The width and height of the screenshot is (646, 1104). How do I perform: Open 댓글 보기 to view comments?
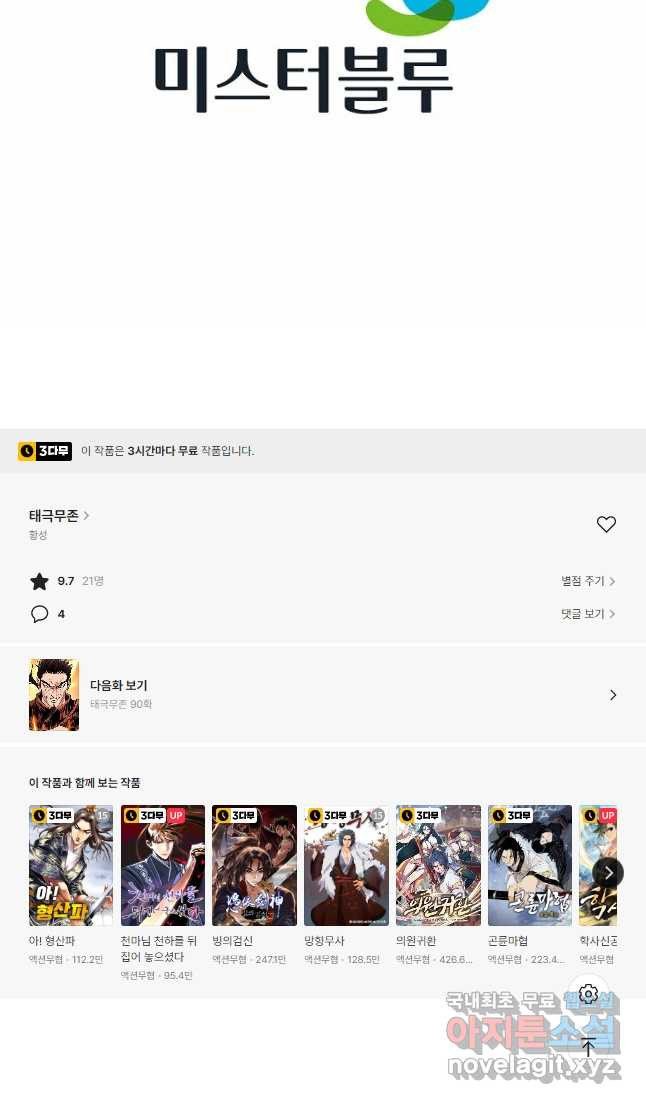[x=587, y=614]
